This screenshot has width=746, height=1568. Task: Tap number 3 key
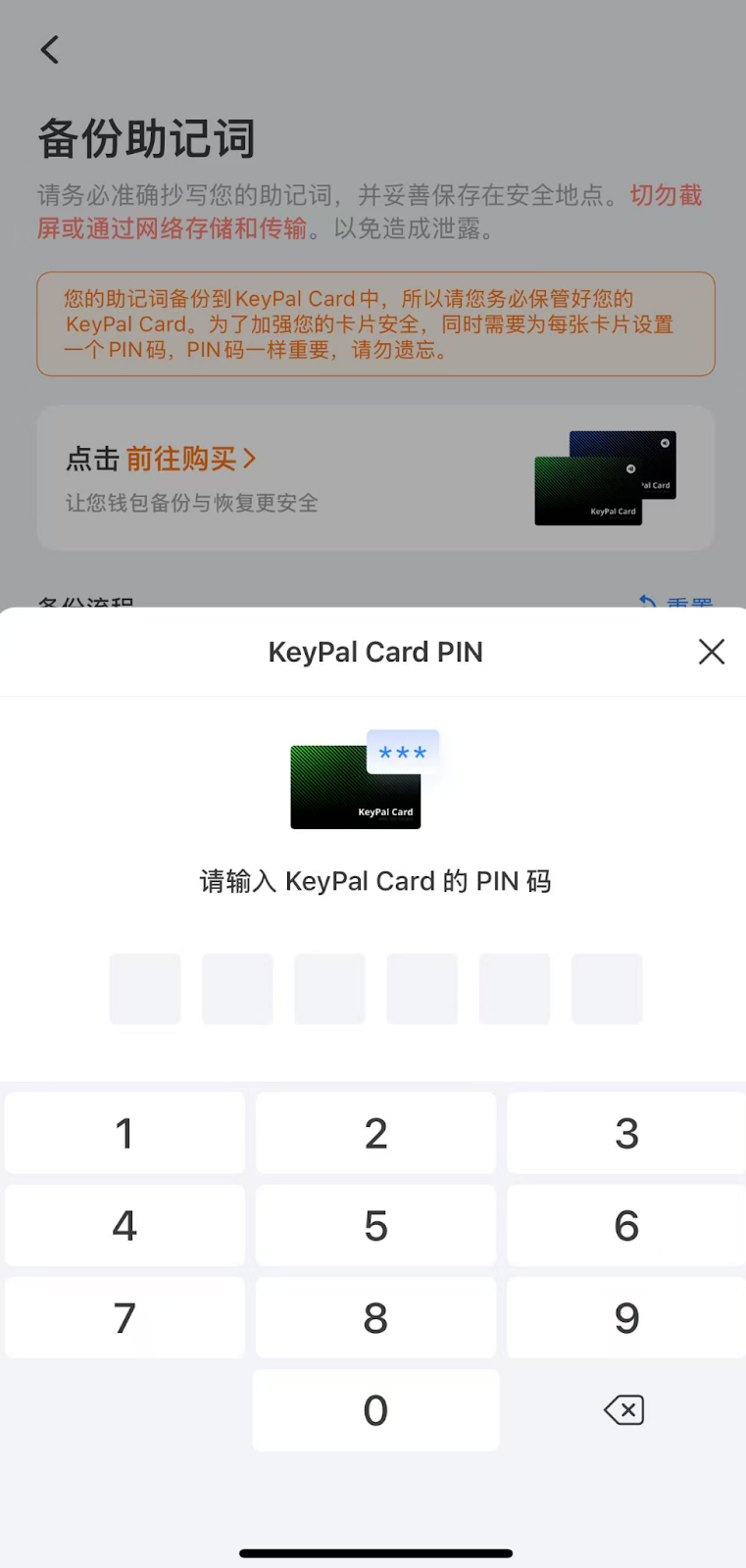[x=626, y=1133]
